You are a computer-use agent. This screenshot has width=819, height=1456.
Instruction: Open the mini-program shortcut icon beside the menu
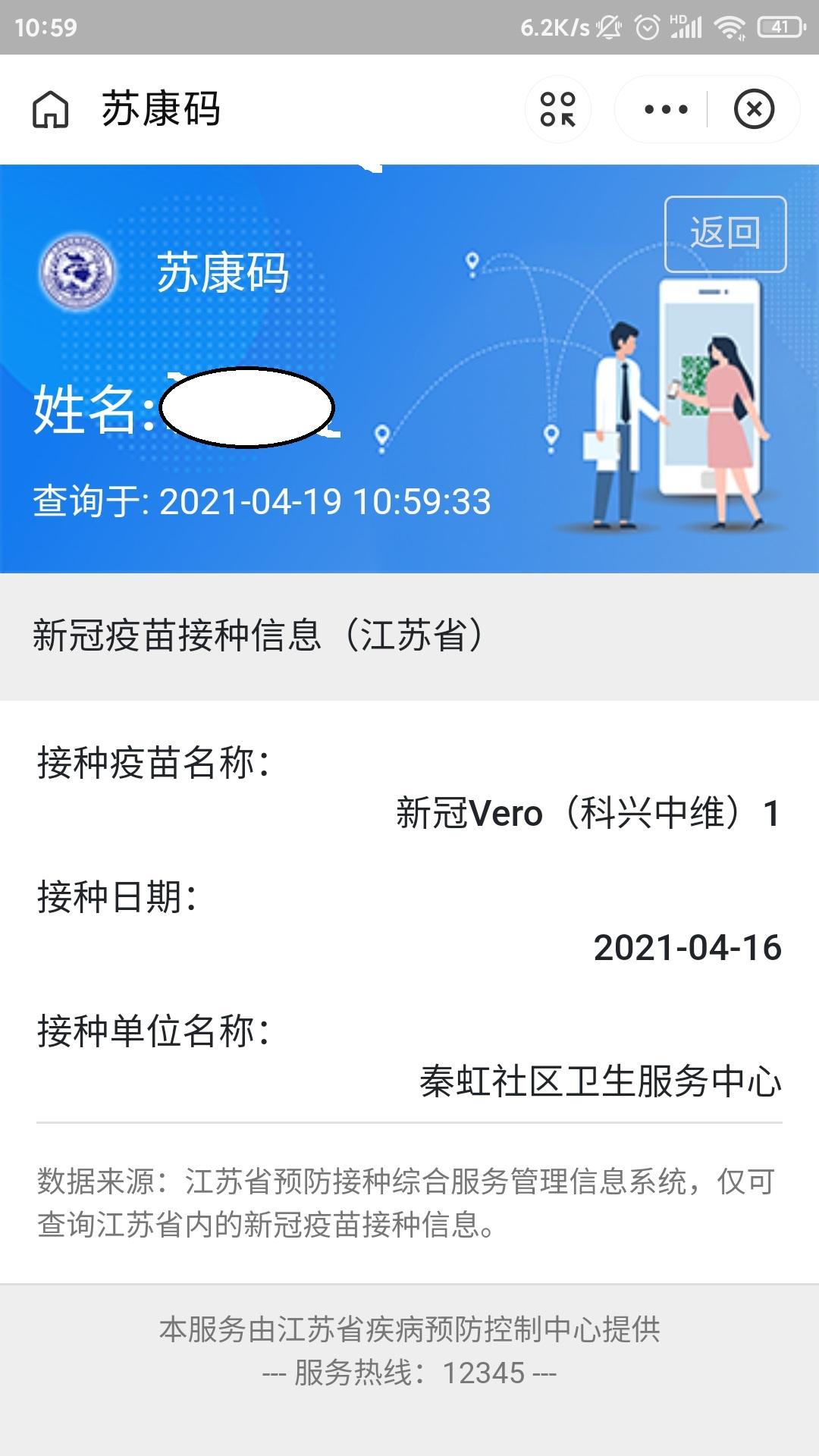tap(559, 108)
